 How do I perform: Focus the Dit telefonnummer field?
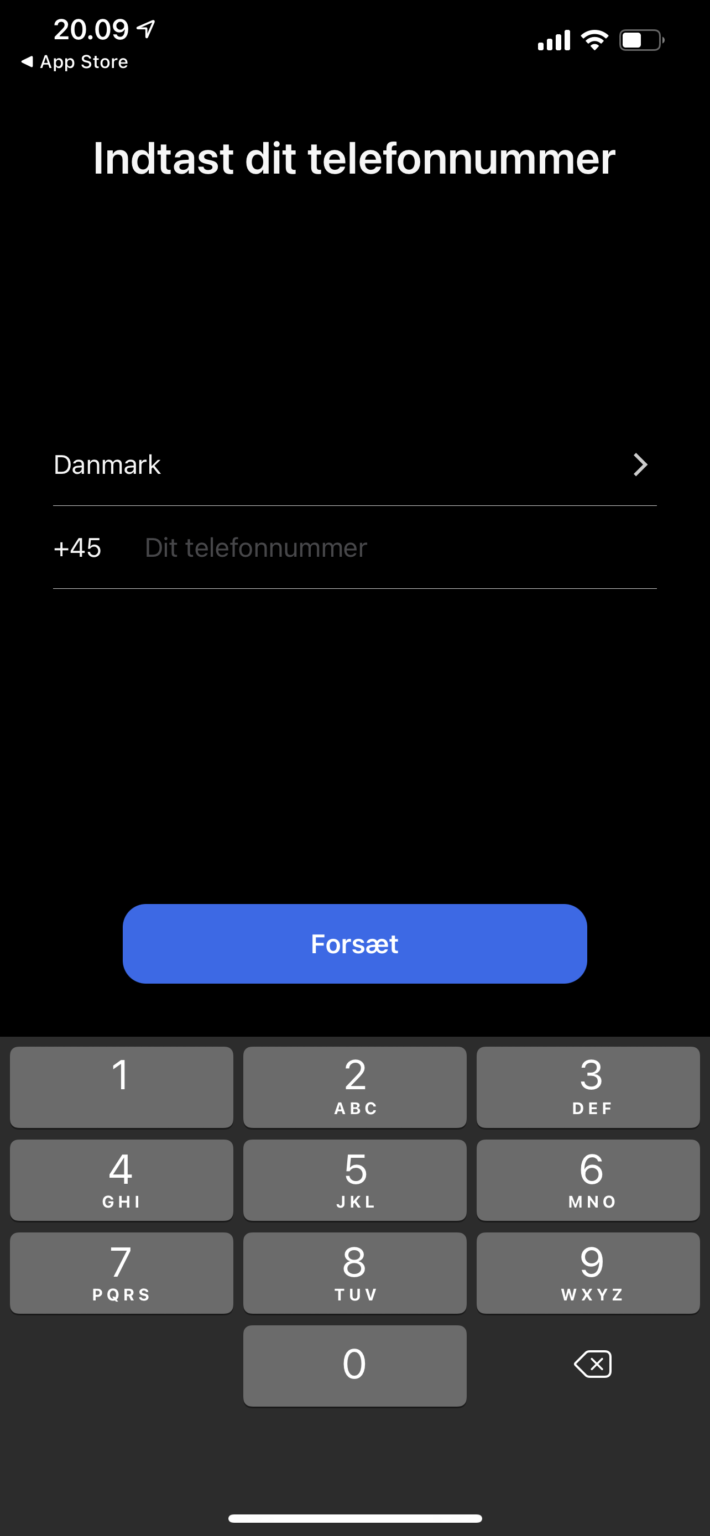(400, 548)
